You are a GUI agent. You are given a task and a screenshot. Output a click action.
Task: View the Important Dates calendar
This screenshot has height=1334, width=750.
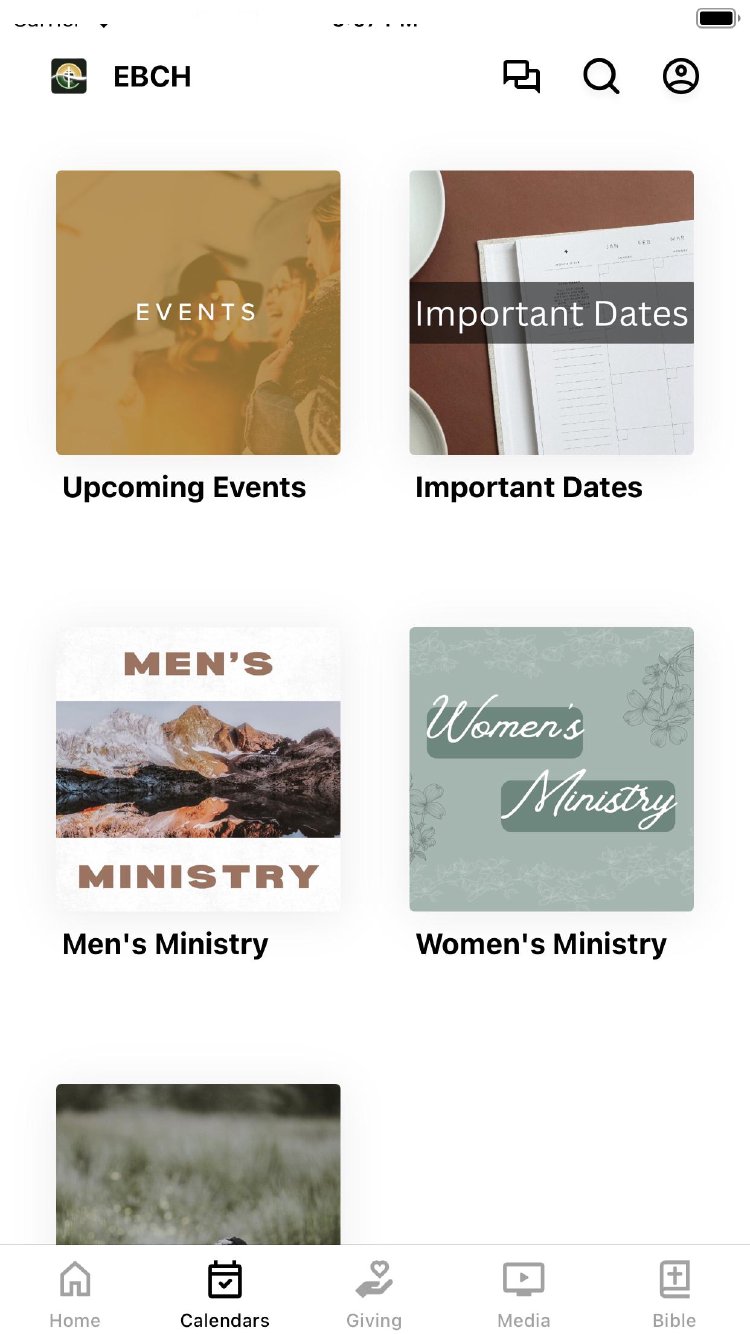click(551, 313)
